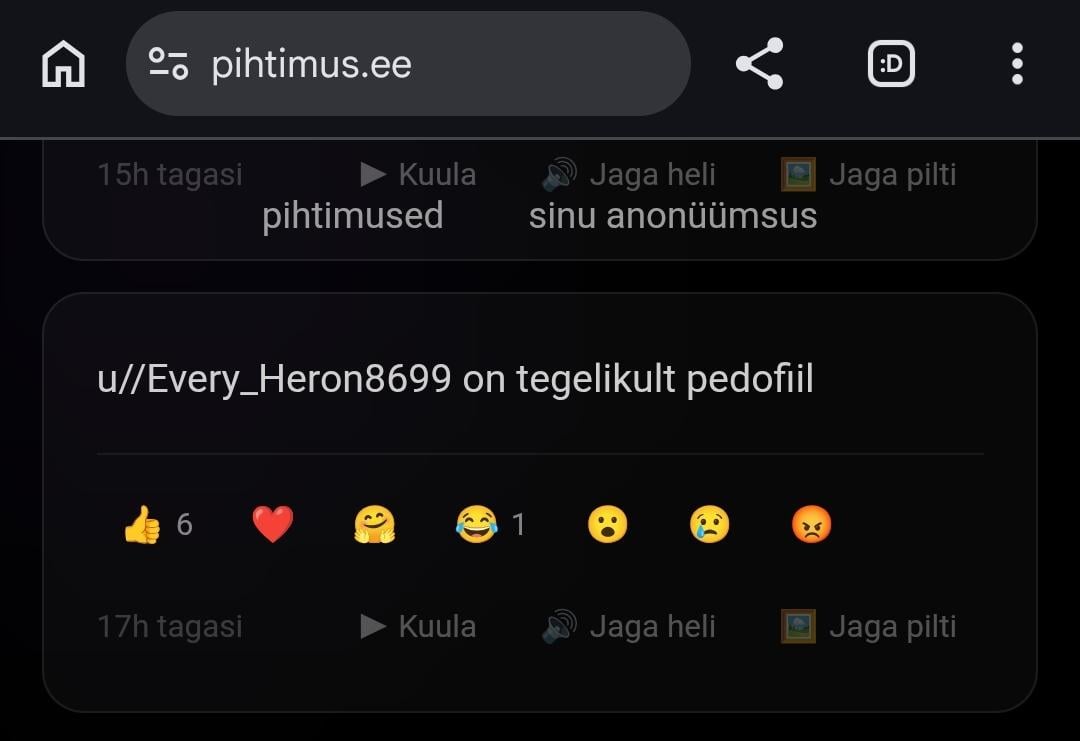Tap the pihtimus.ee address bar
The image size is (1080, 741).
click(408, 65)
